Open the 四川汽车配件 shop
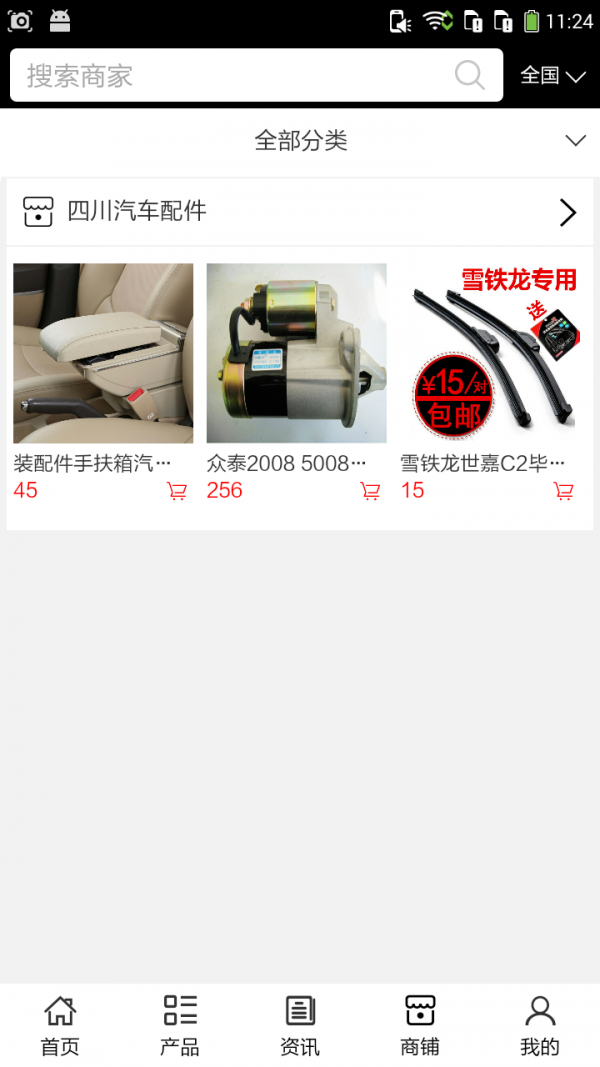600x1067 pixels. click(x=300, y=212)
